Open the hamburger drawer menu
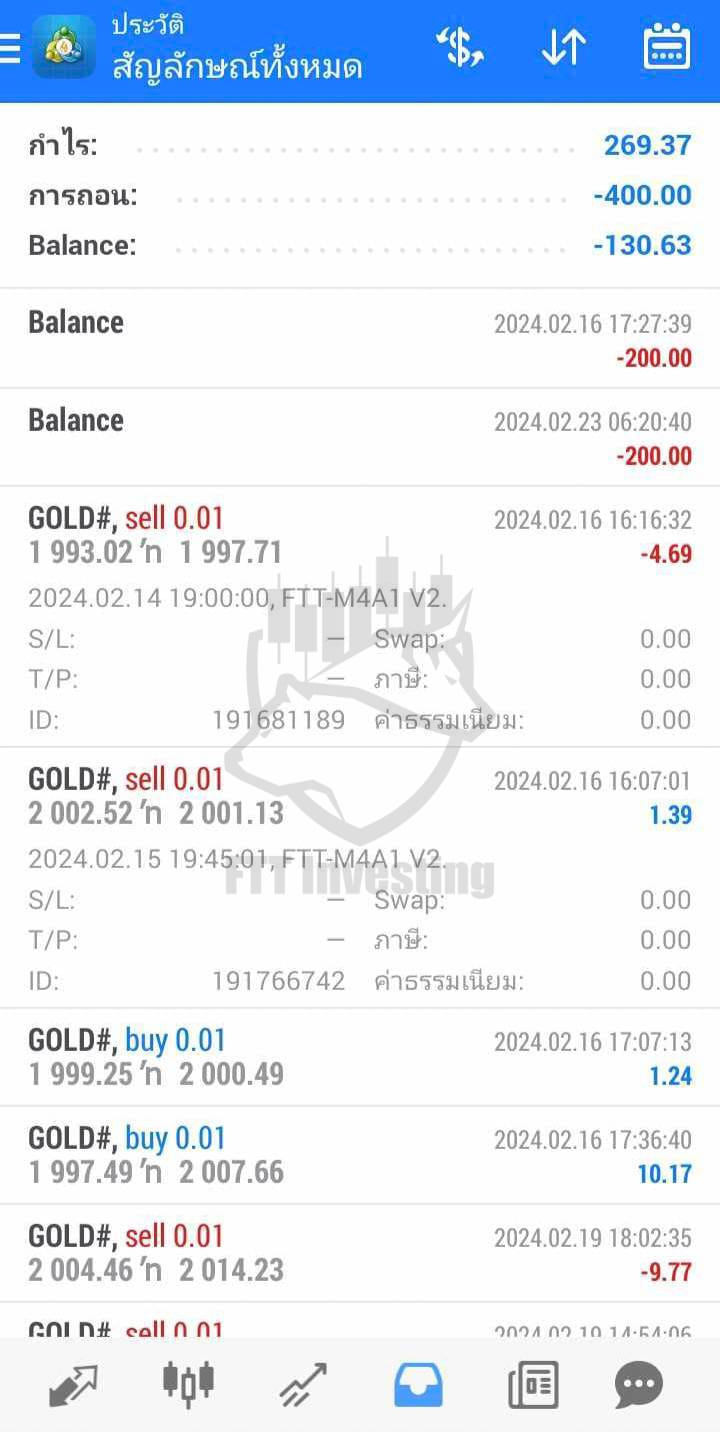This screenshot has width=720, height=1432. (x=9, y=47)
